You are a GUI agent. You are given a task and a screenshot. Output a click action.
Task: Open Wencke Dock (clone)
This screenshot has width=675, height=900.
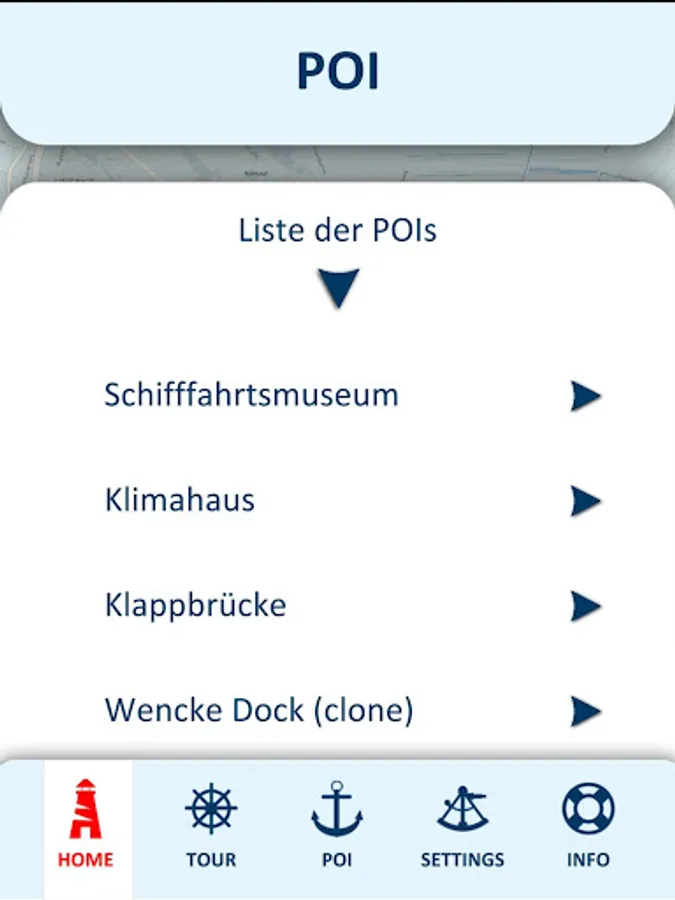(259, 711)
